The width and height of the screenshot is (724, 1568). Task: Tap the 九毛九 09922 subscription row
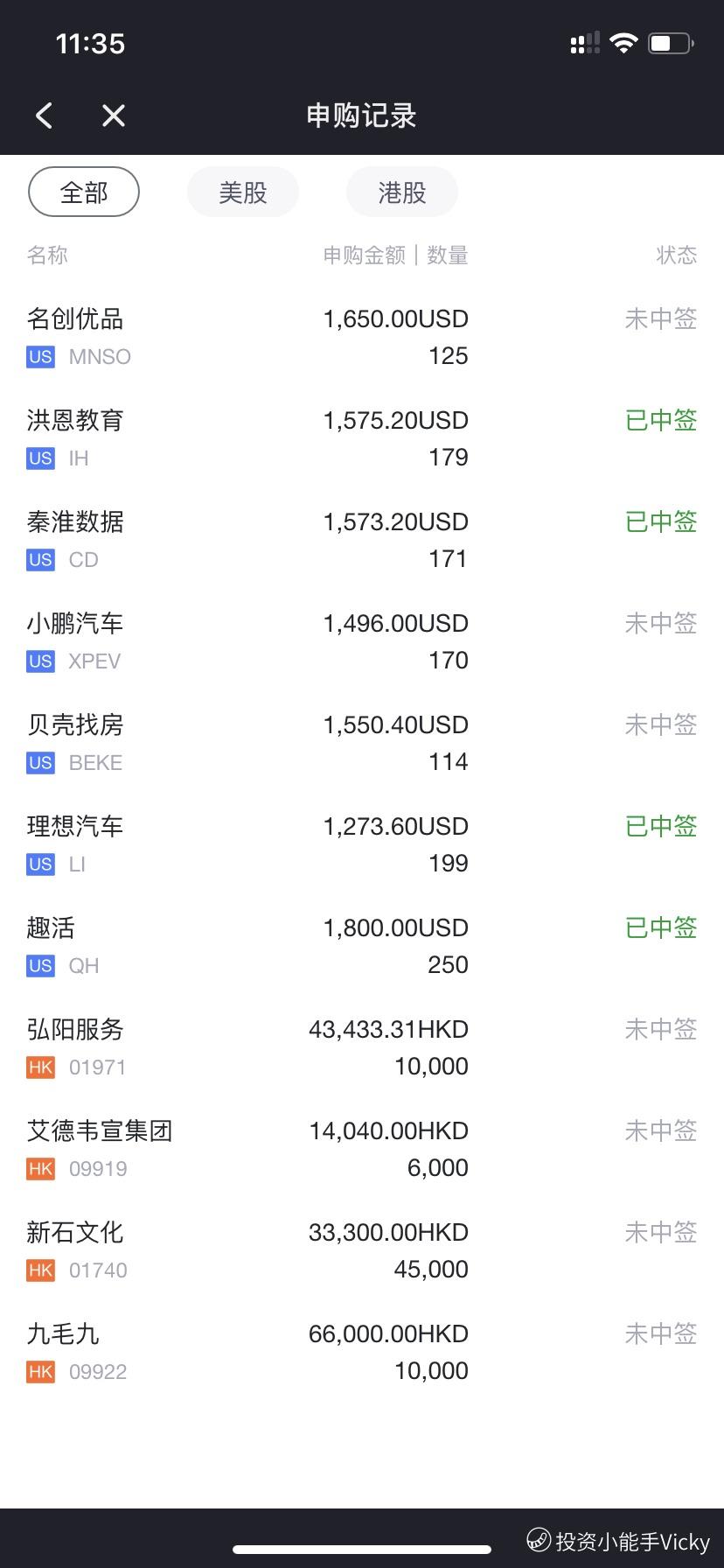362,1352
